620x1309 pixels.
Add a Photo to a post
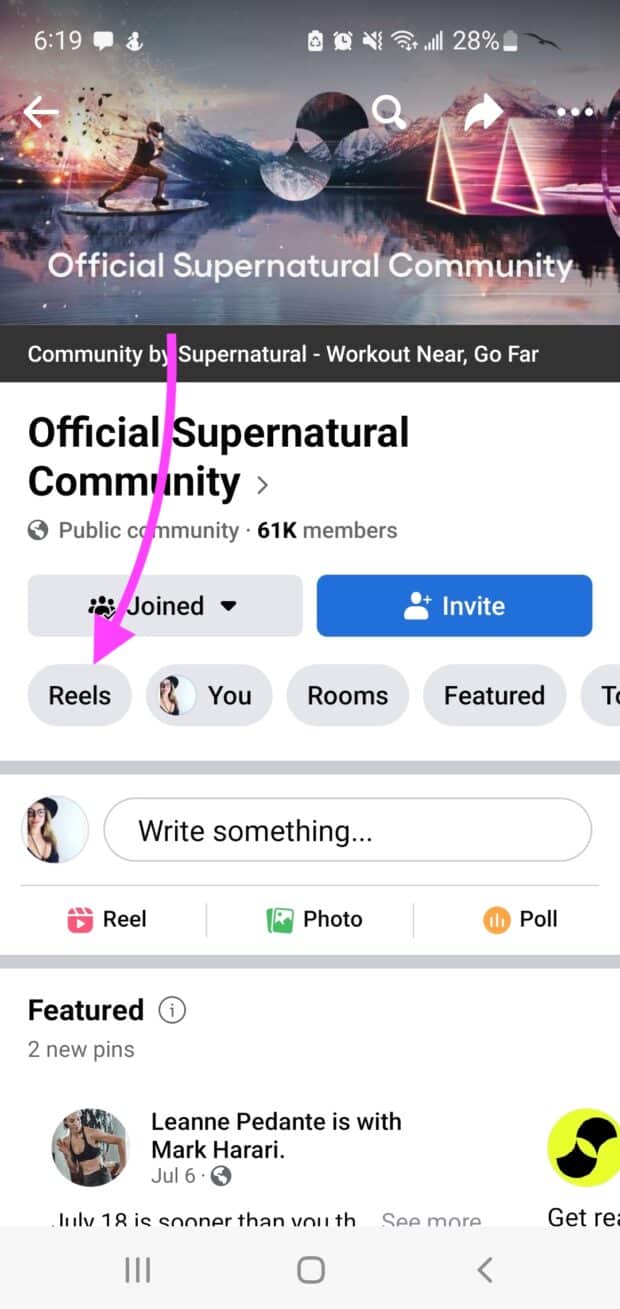pos(314,919)
